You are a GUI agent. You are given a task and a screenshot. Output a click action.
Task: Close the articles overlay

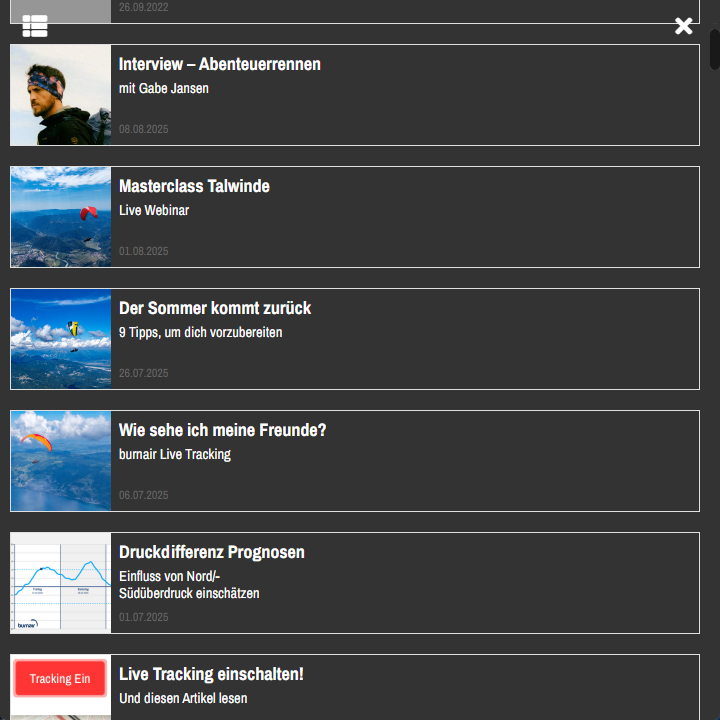click(x=683, y=26)
